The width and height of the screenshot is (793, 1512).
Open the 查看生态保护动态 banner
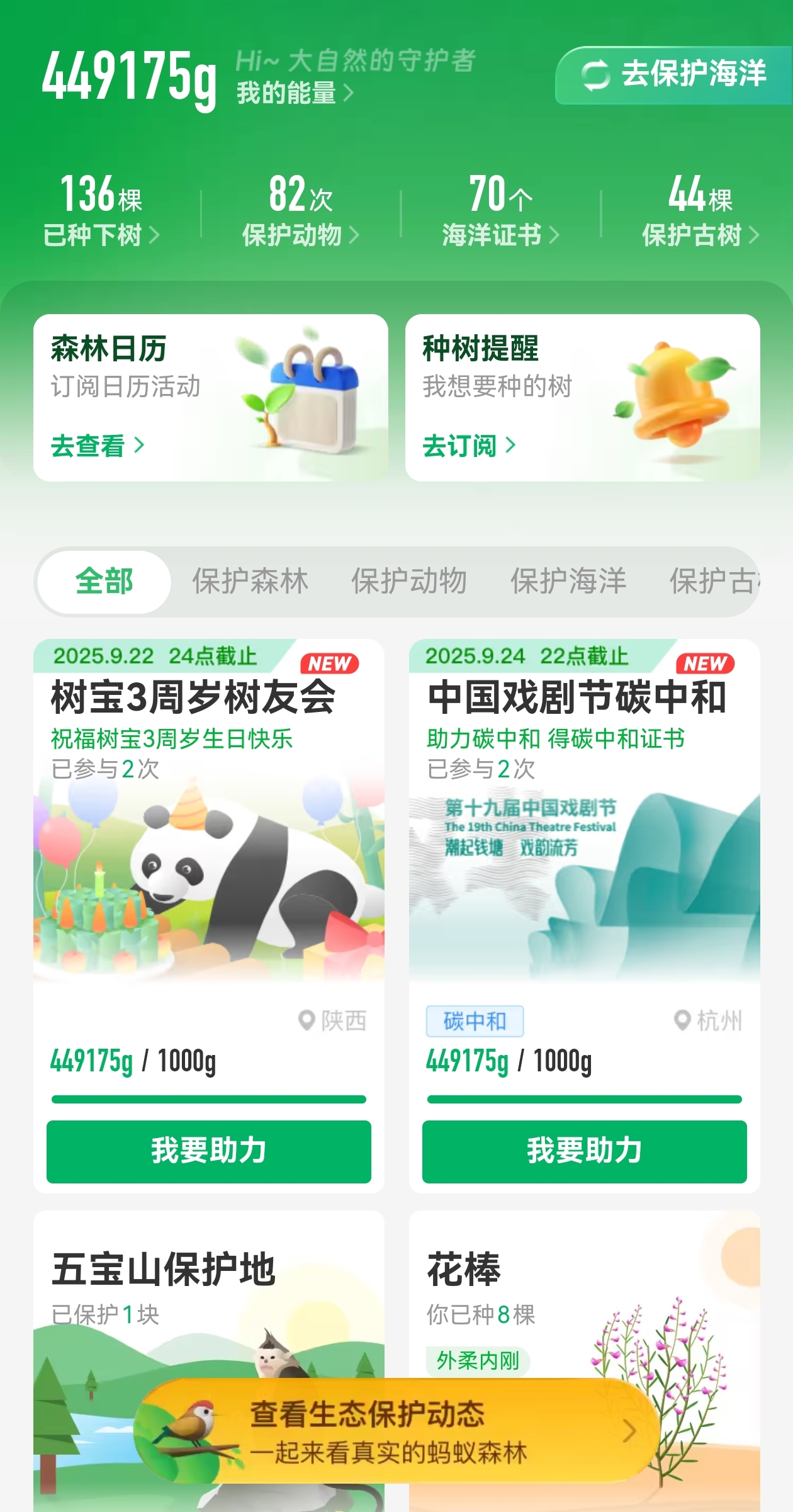click(396, 1431)
